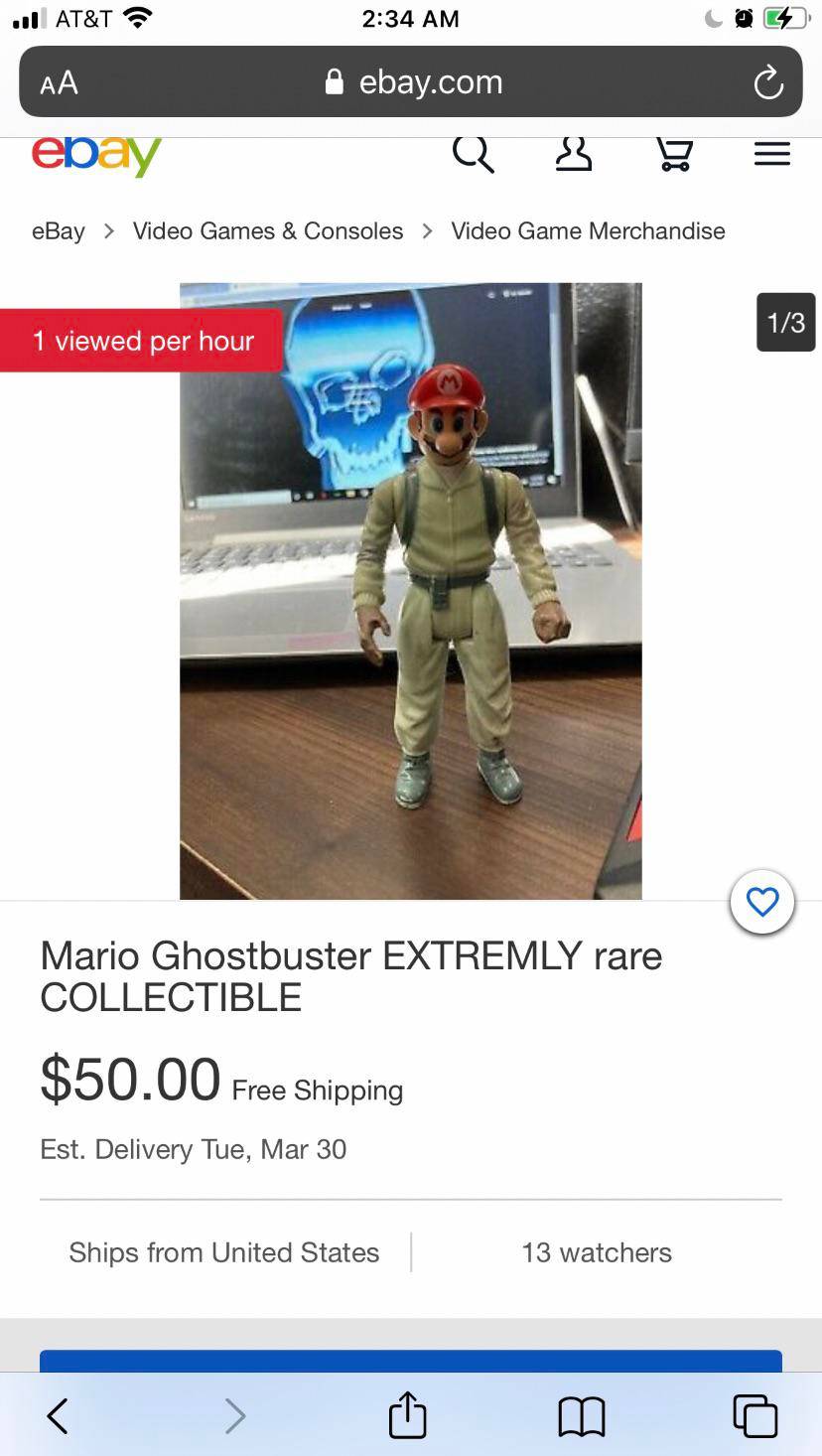Viewport: 822px width, 1456px height.
Task: Click the eBay account profile icon
Action: tap(574, 154)
